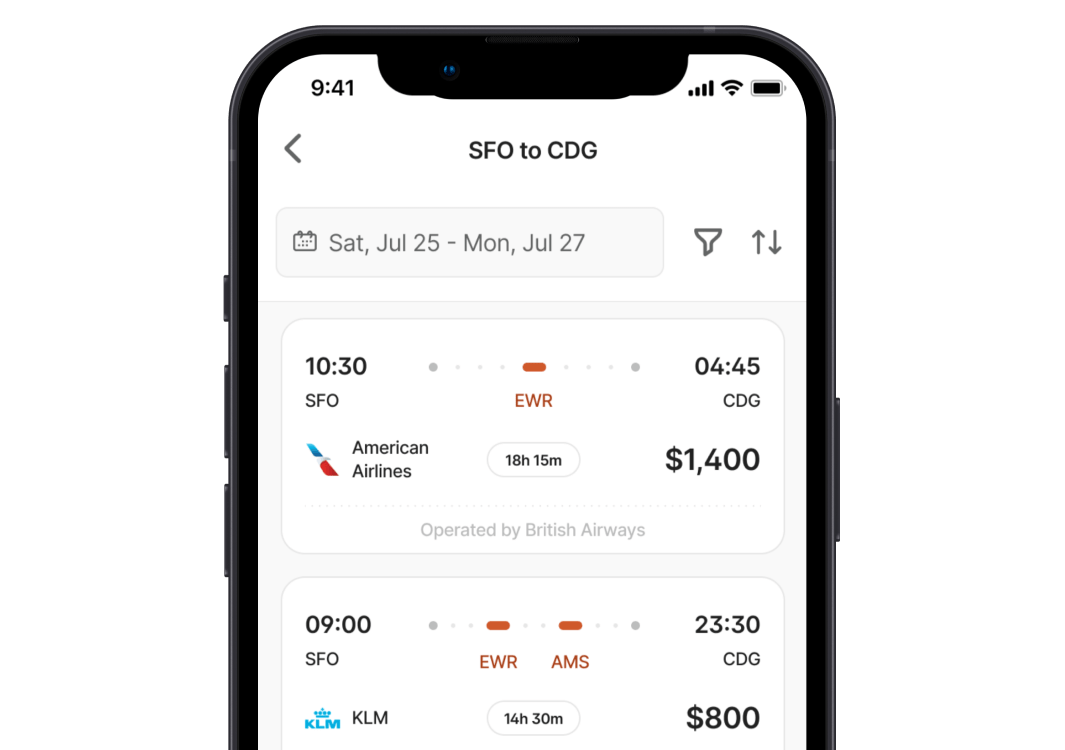Select the KLM $800 flight card

pyautogui.click(x=532, y=670)
